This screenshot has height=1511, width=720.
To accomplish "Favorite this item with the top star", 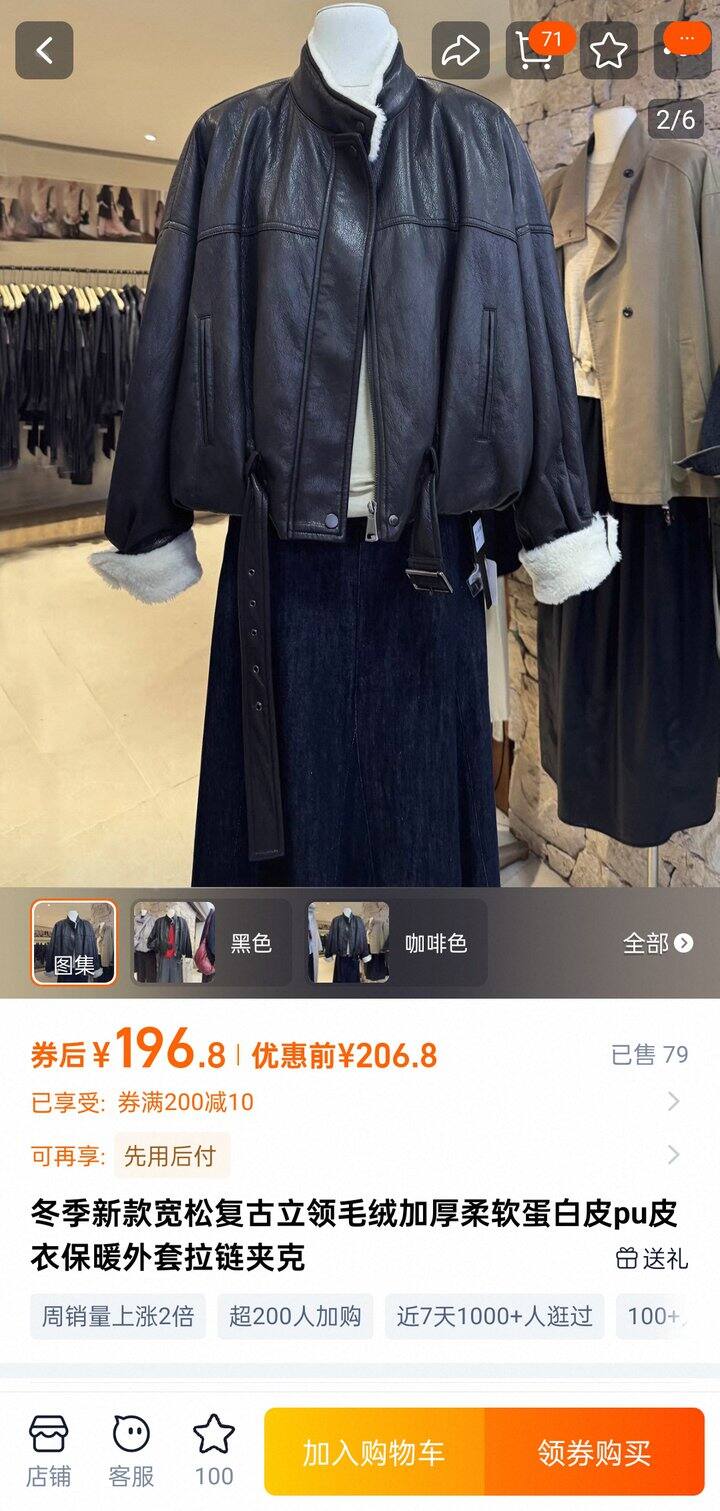I will coord(608,51).
